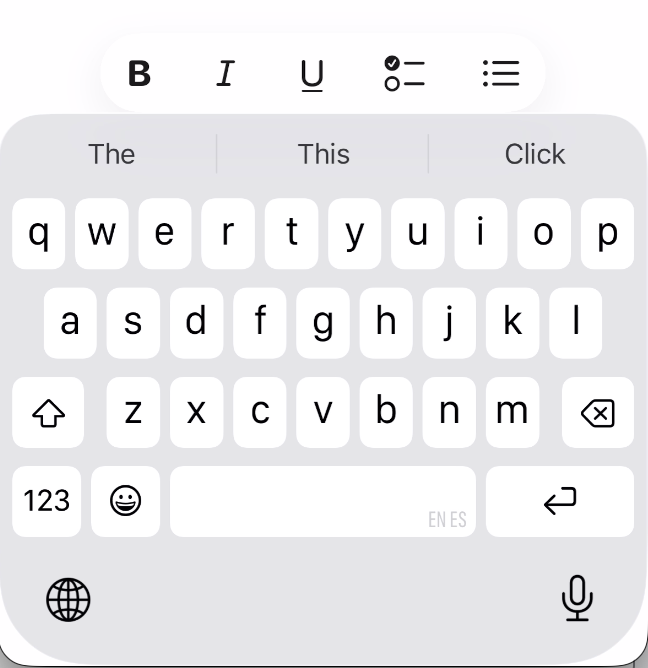
Task: Hit the return key
Action: tap(560, 501)
